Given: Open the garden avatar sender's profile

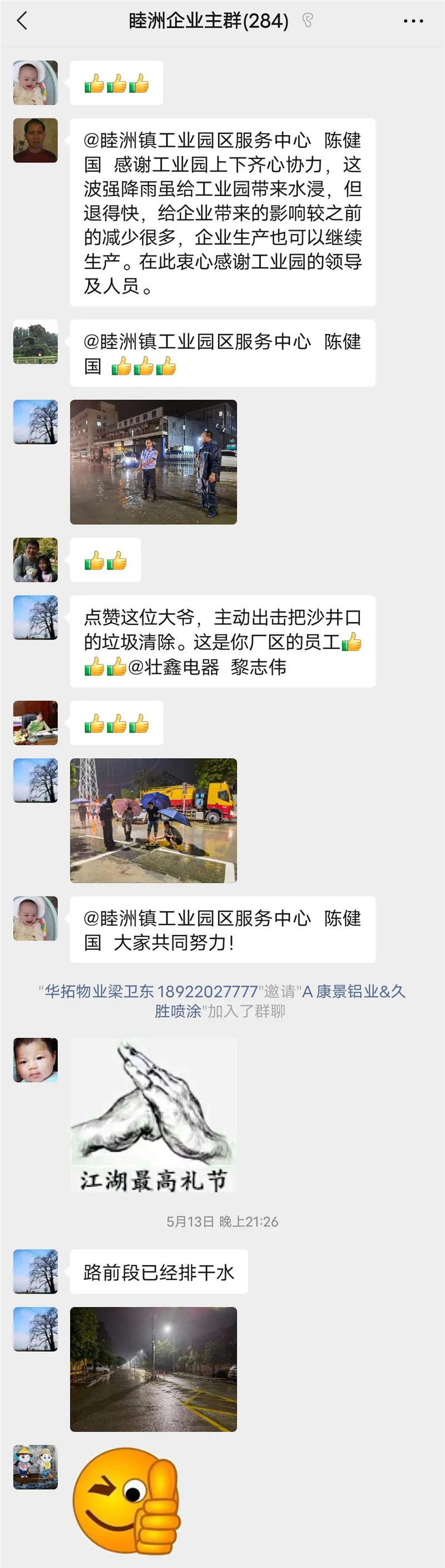Looking at the screenshot, I should tap(35, 341).
